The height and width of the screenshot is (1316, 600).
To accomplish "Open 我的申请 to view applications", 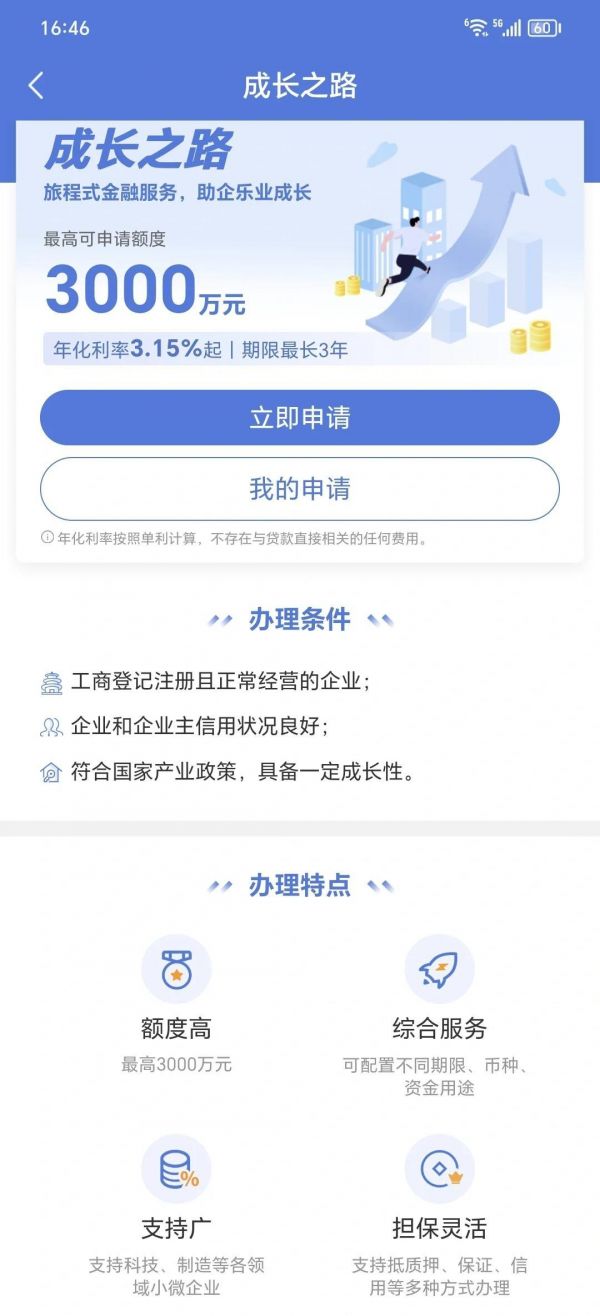I will [300, 489].
